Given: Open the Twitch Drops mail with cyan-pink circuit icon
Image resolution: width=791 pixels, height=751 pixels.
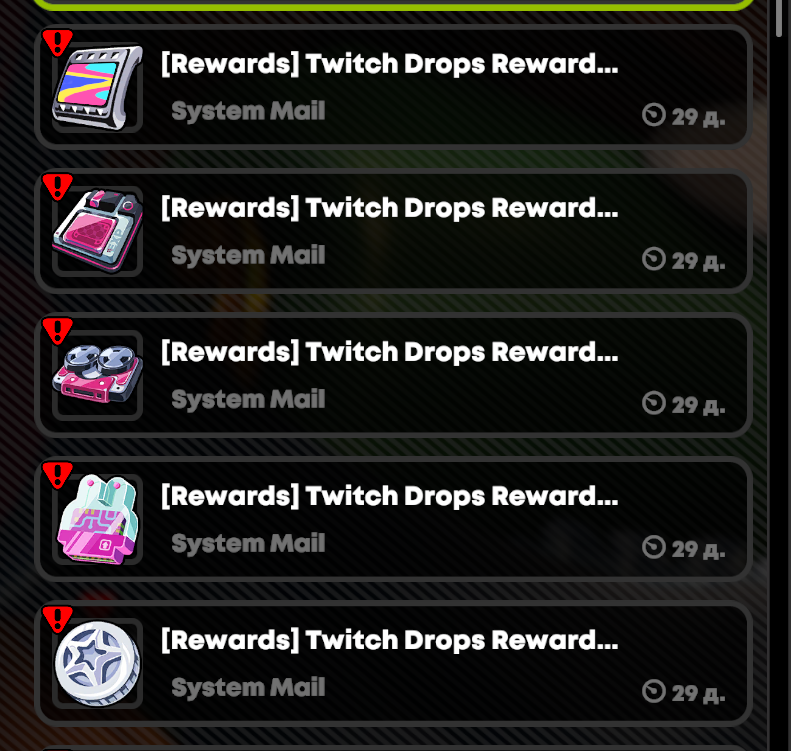Looking at the screenshot, I should 394,520.
